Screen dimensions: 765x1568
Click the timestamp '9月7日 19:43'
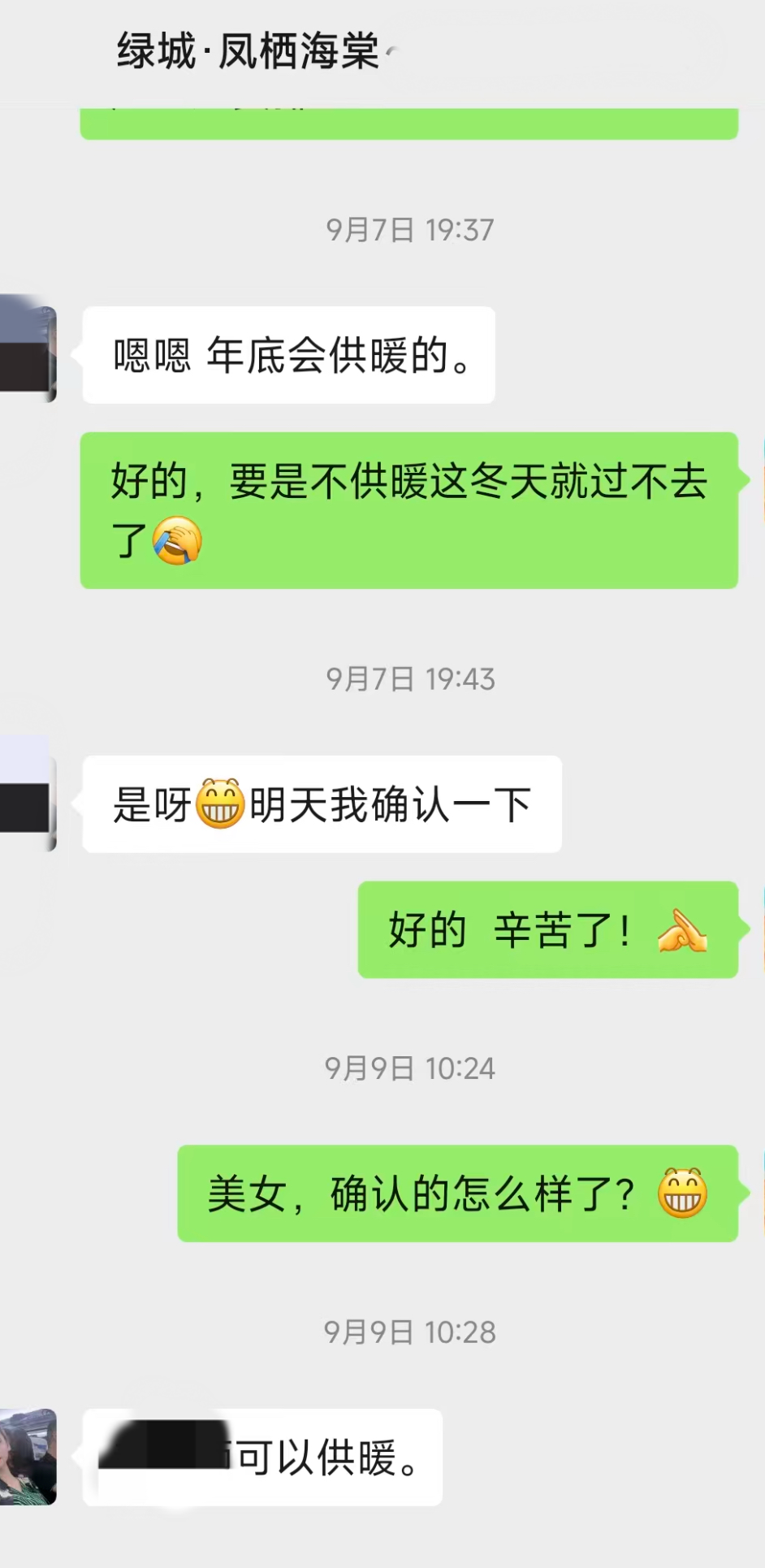[x=408, y=679]
